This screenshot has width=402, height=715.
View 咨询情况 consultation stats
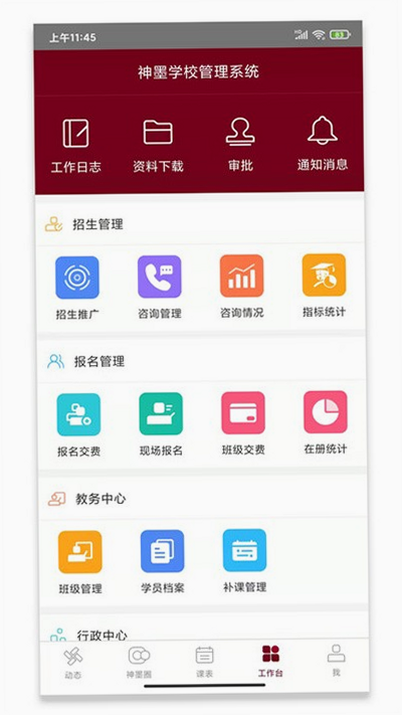tap(242, 286)
